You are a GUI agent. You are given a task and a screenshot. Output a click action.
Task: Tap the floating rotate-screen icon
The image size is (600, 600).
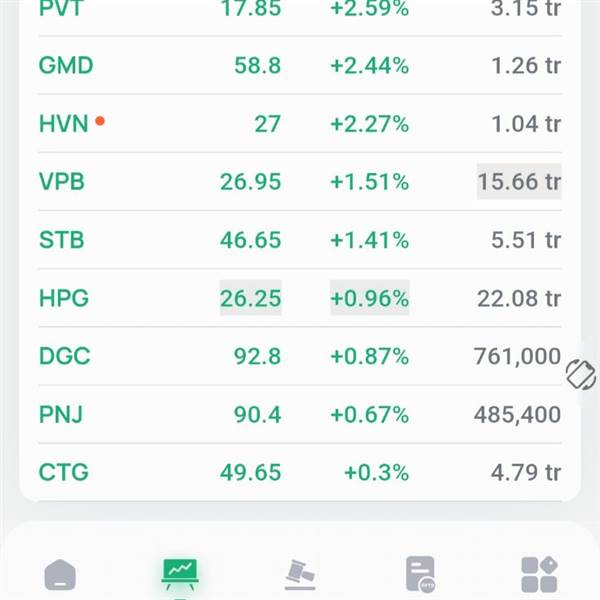(580, 374)
